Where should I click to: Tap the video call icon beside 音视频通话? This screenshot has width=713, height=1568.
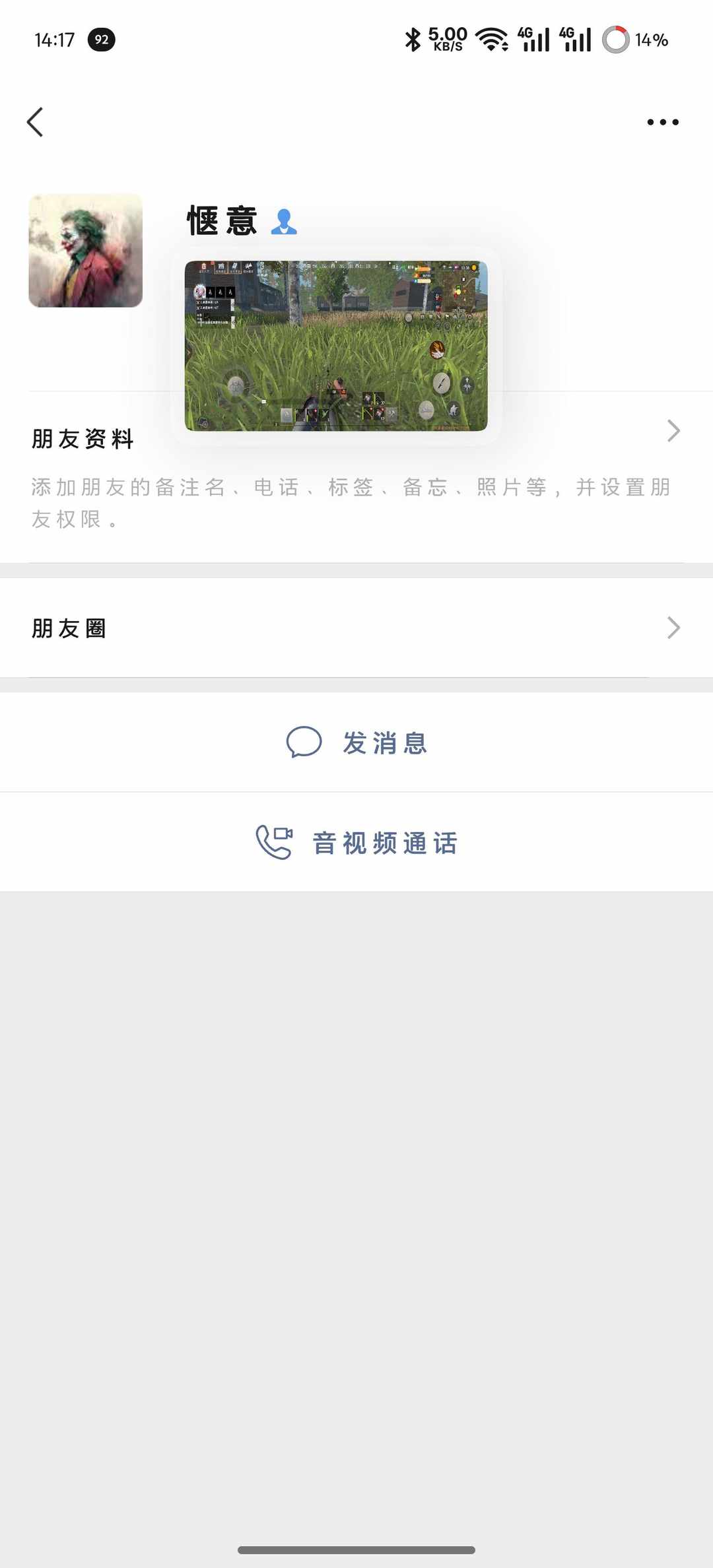coord(273,843)
